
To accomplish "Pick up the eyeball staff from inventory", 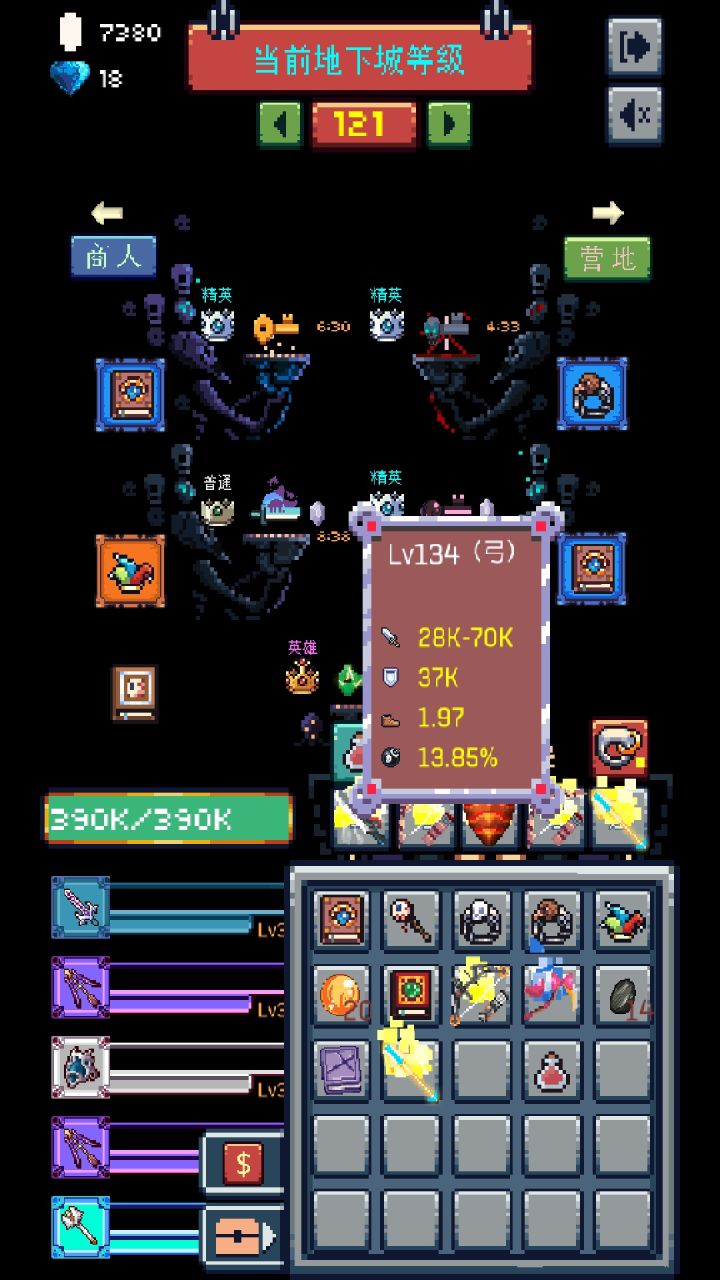I will pos(412,920).
